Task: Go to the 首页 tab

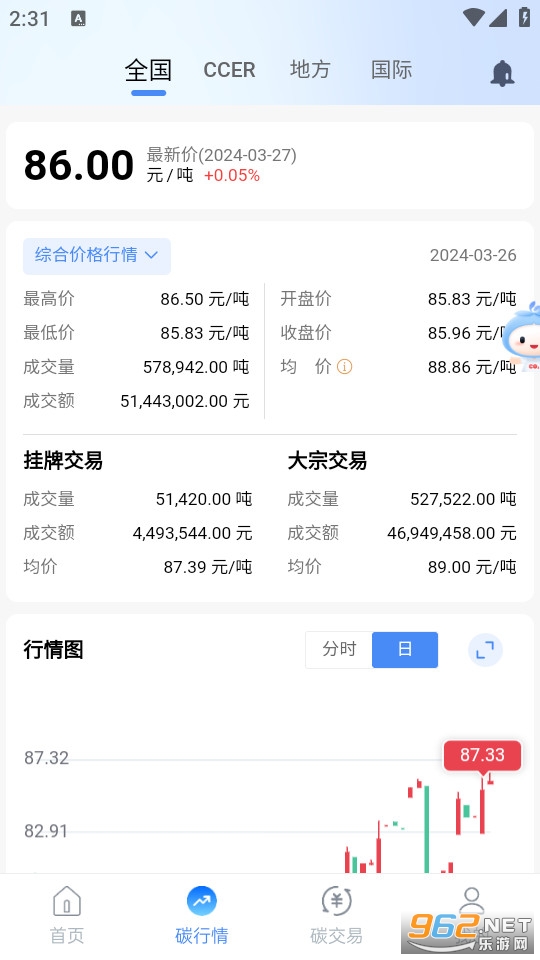Action: click(x=67, y=915)
